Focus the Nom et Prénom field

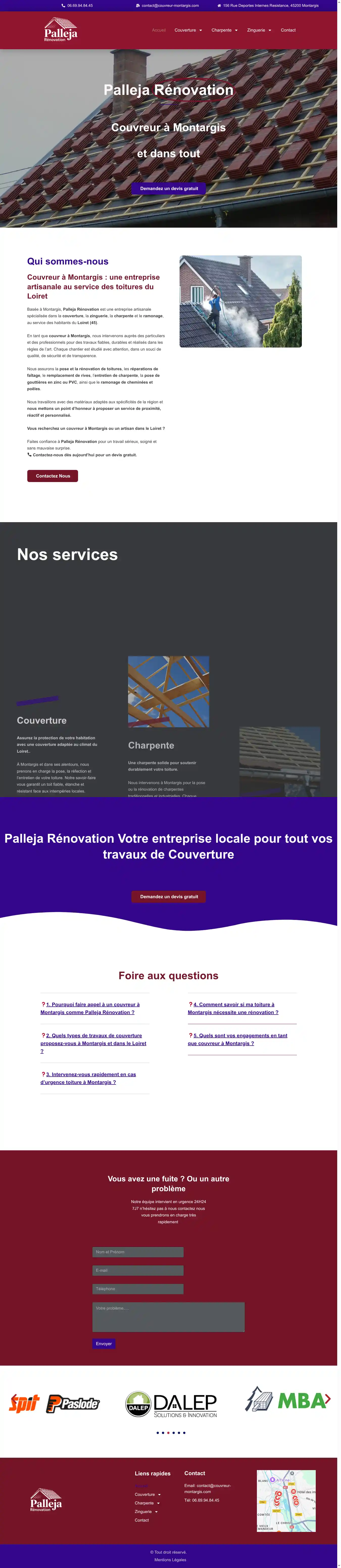(138, 1252)
